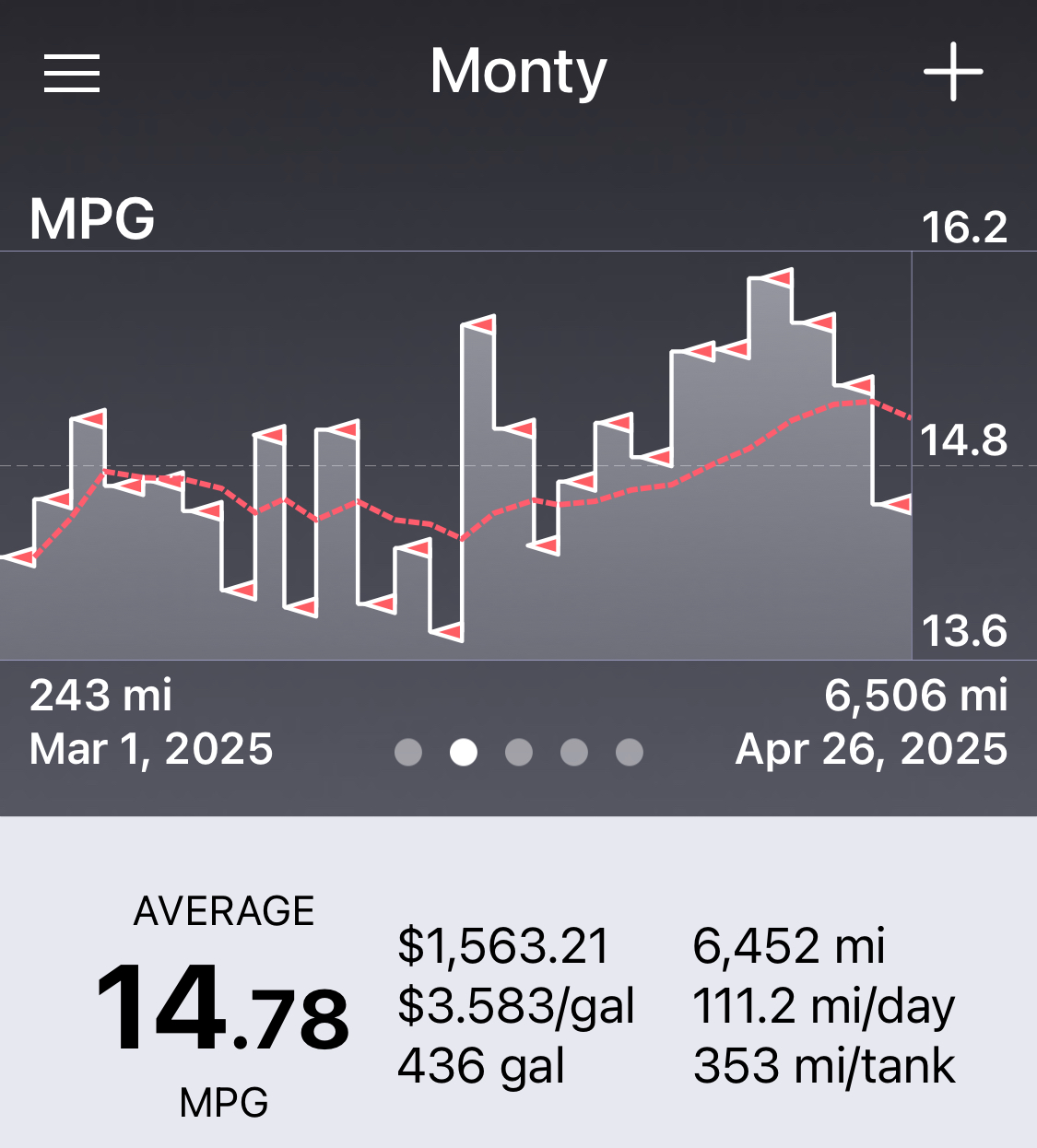This screenshot has width=1037, height=1148.
Task: Tap the second page dot showing MPG chart
Action: (464, 753)
